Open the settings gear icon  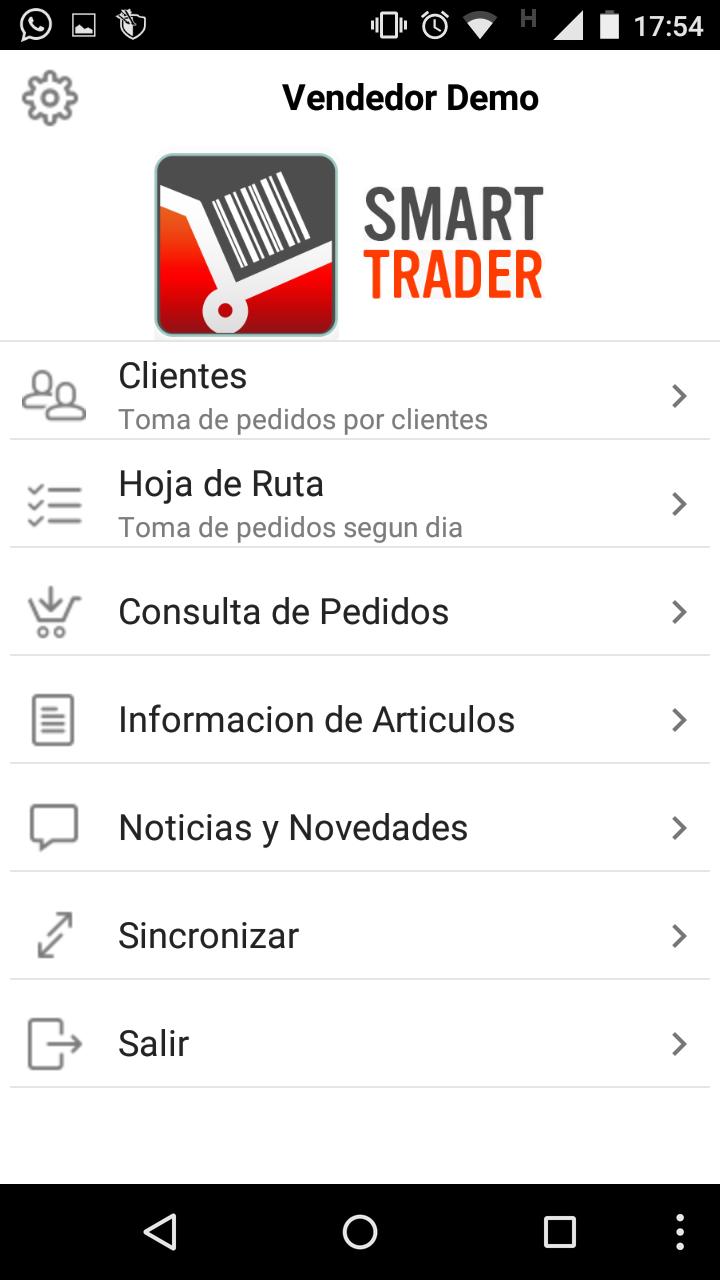[49, 97]
